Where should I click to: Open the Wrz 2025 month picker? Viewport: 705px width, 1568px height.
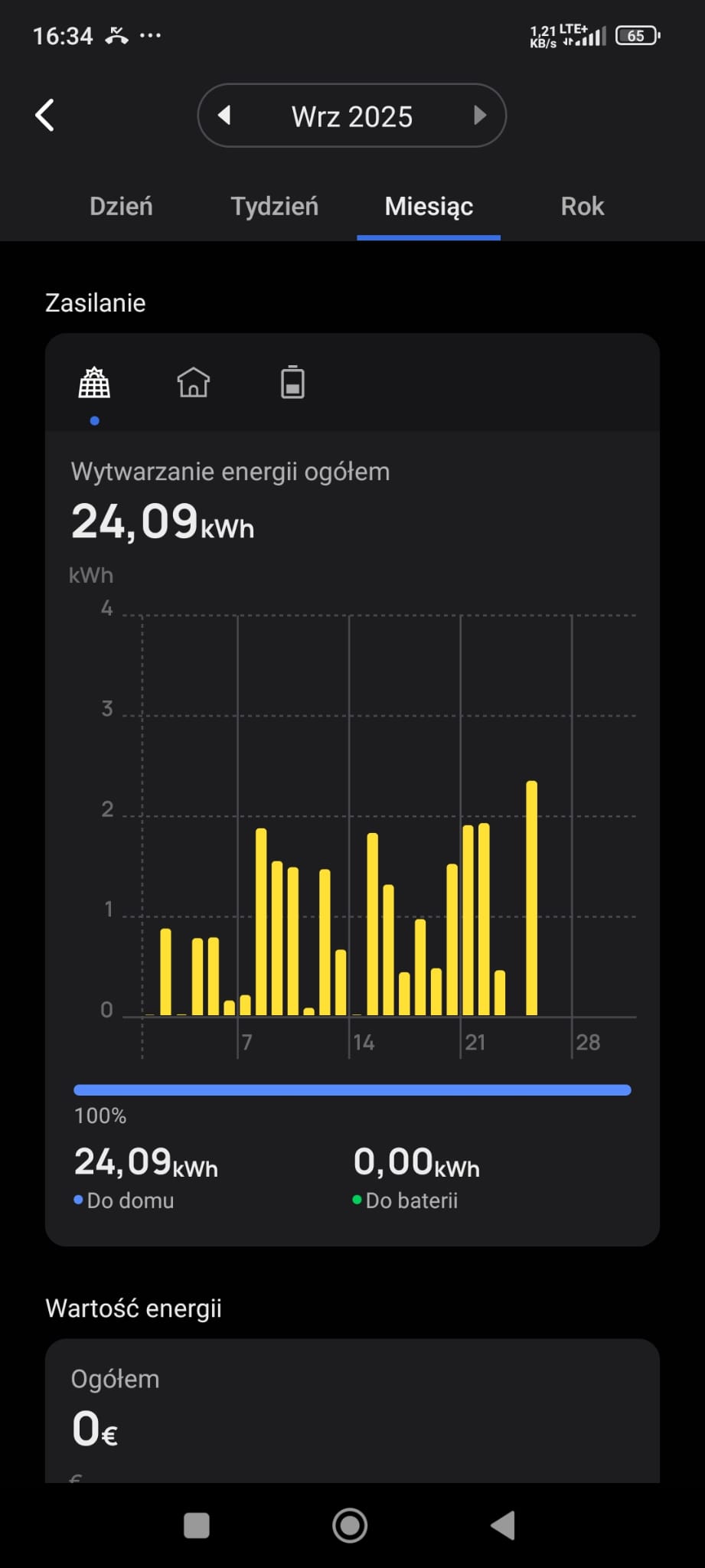coord(352,116)
